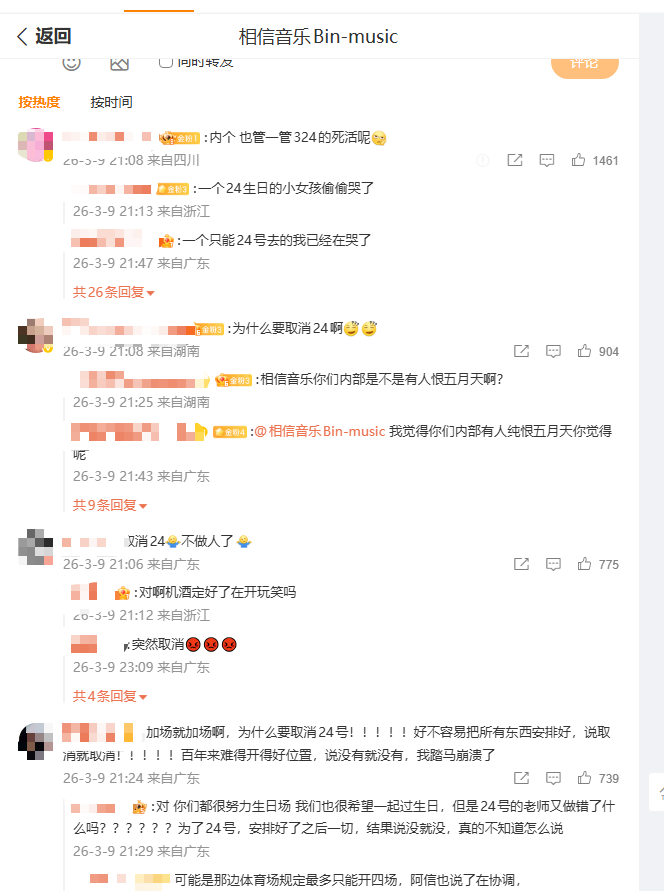Expand 共26条回复 replies
This screenshot has height=891, width=664.
click(114, 293)
